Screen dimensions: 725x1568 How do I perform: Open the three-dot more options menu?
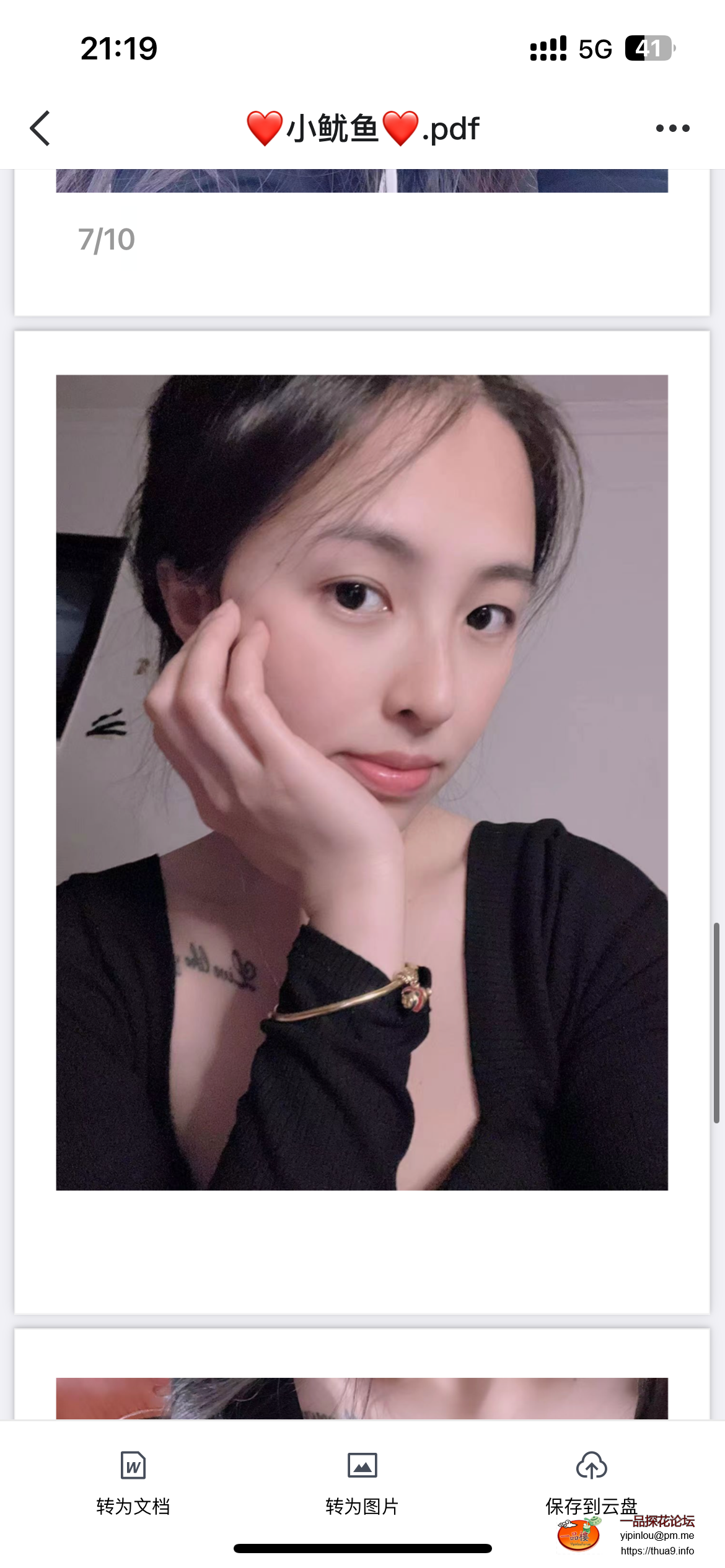(672, 128)
